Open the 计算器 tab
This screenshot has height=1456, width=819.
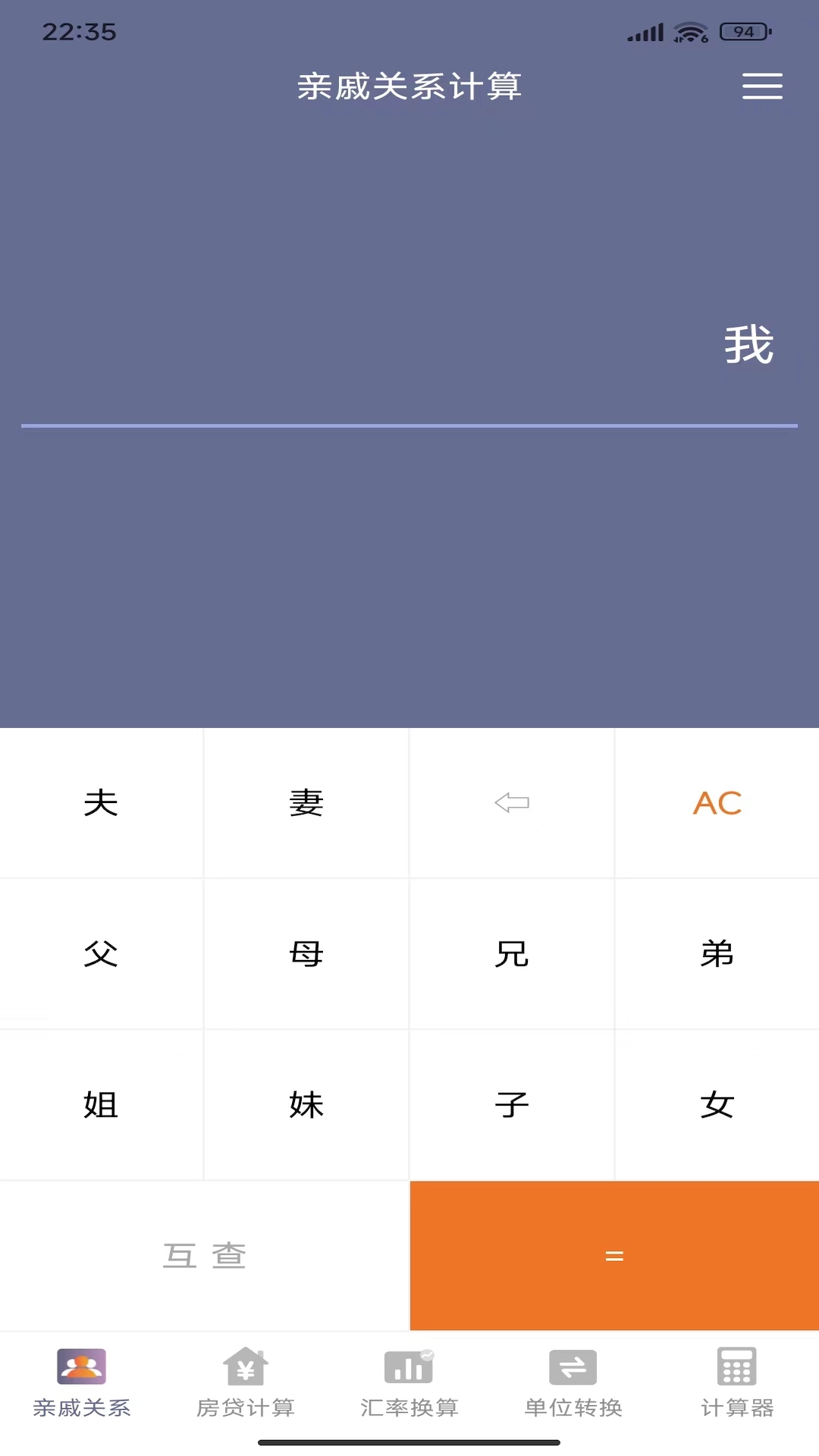coord(736,1382)
